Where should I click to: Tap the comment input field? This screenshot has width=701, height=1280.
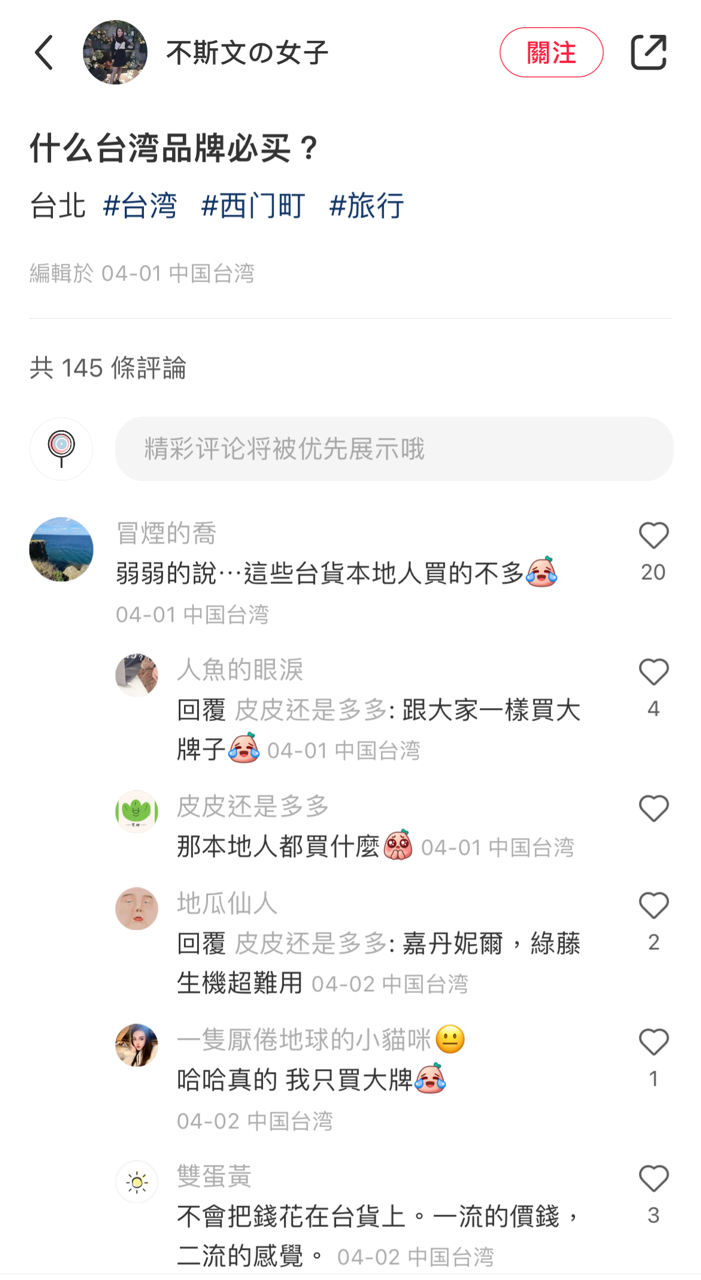(x=394, y=449)
